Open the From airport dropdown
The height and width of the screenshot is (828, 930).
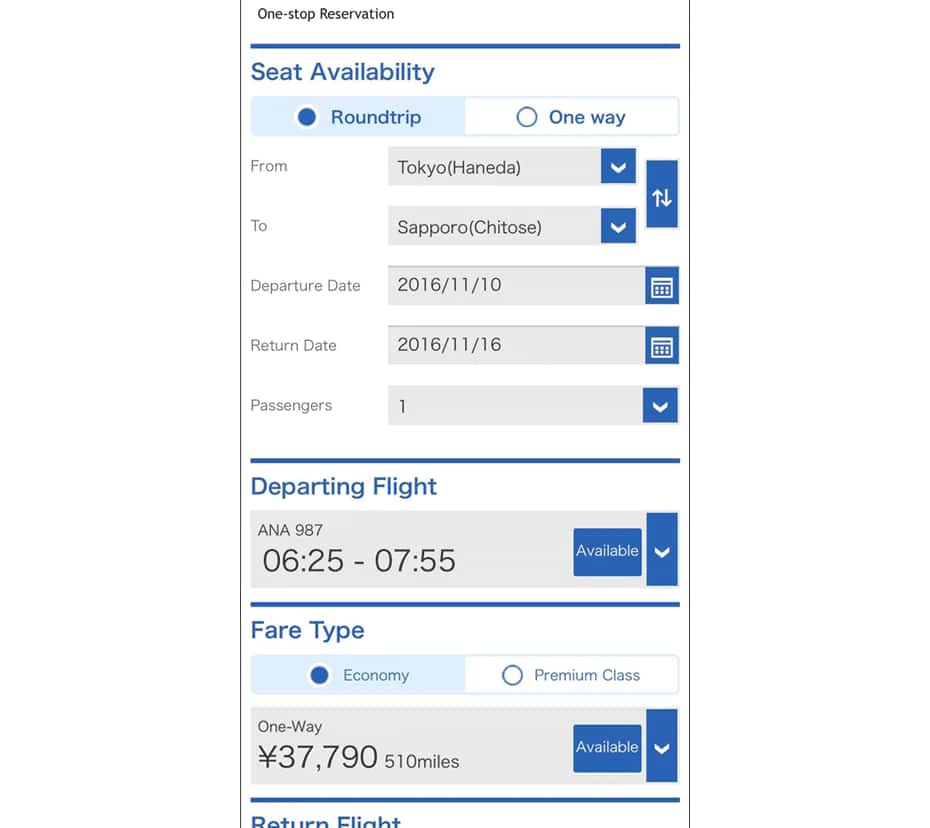(618, 167)
